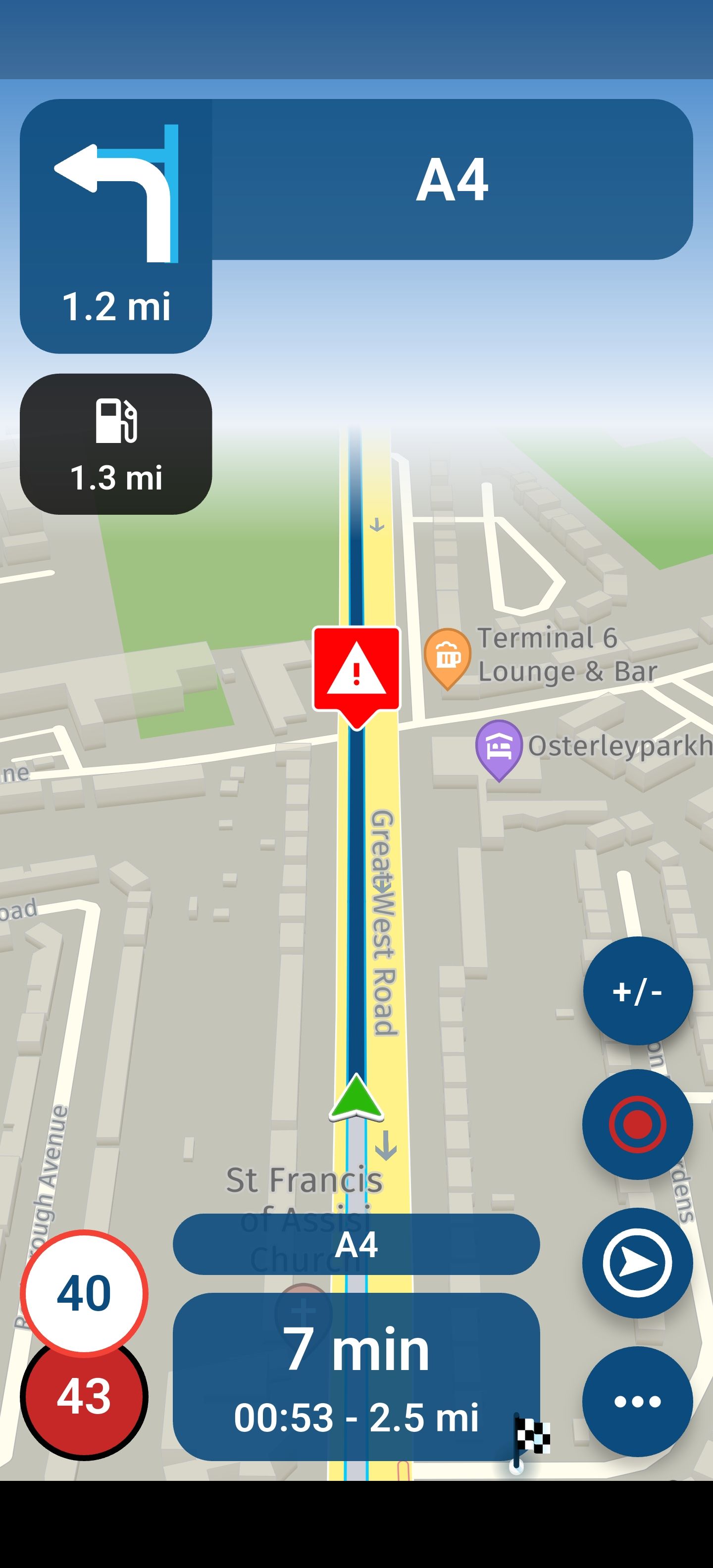Viewport: 713px width, 1568px height.
Task: Tap the A4 next road banner at top
Action: 452,180
